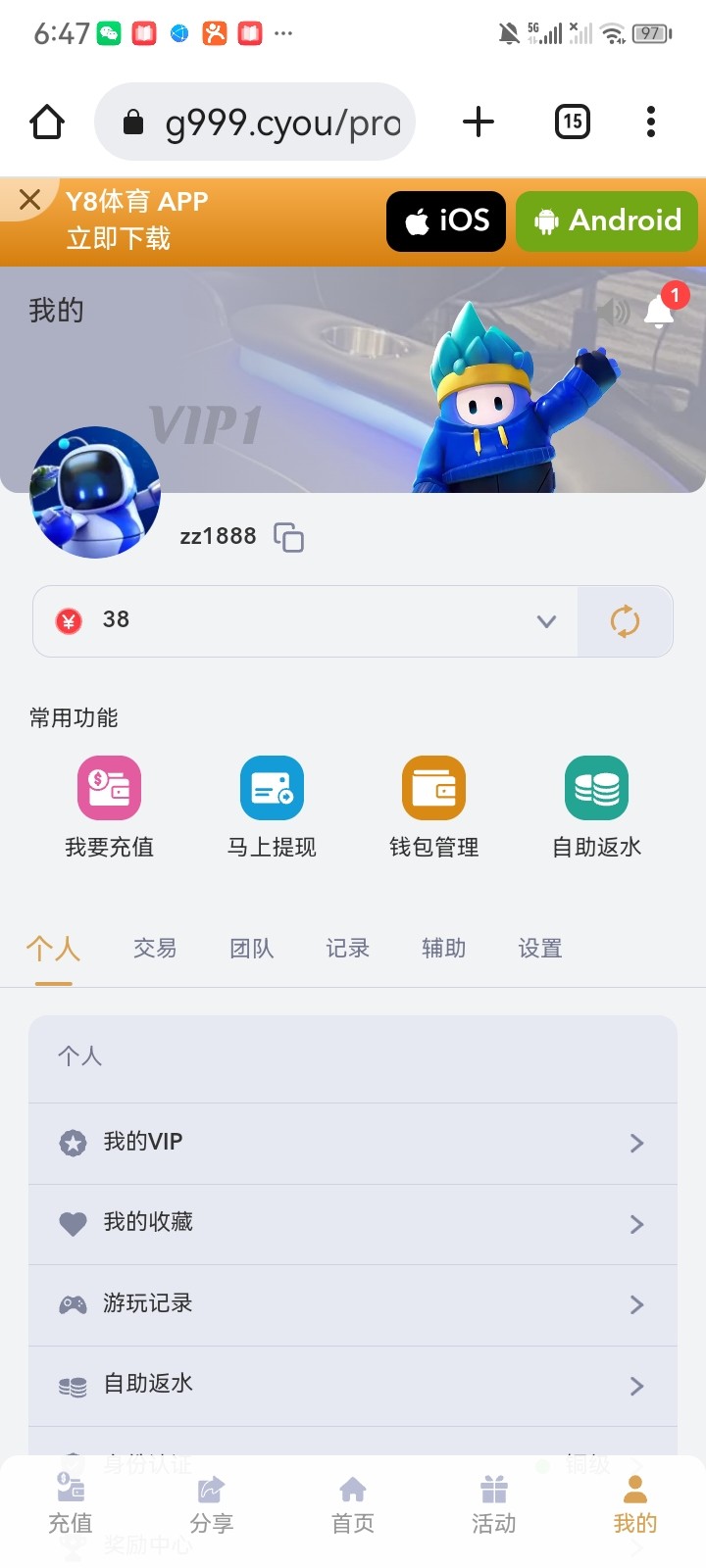Switch to the 设置 tab

coord(539,949)
